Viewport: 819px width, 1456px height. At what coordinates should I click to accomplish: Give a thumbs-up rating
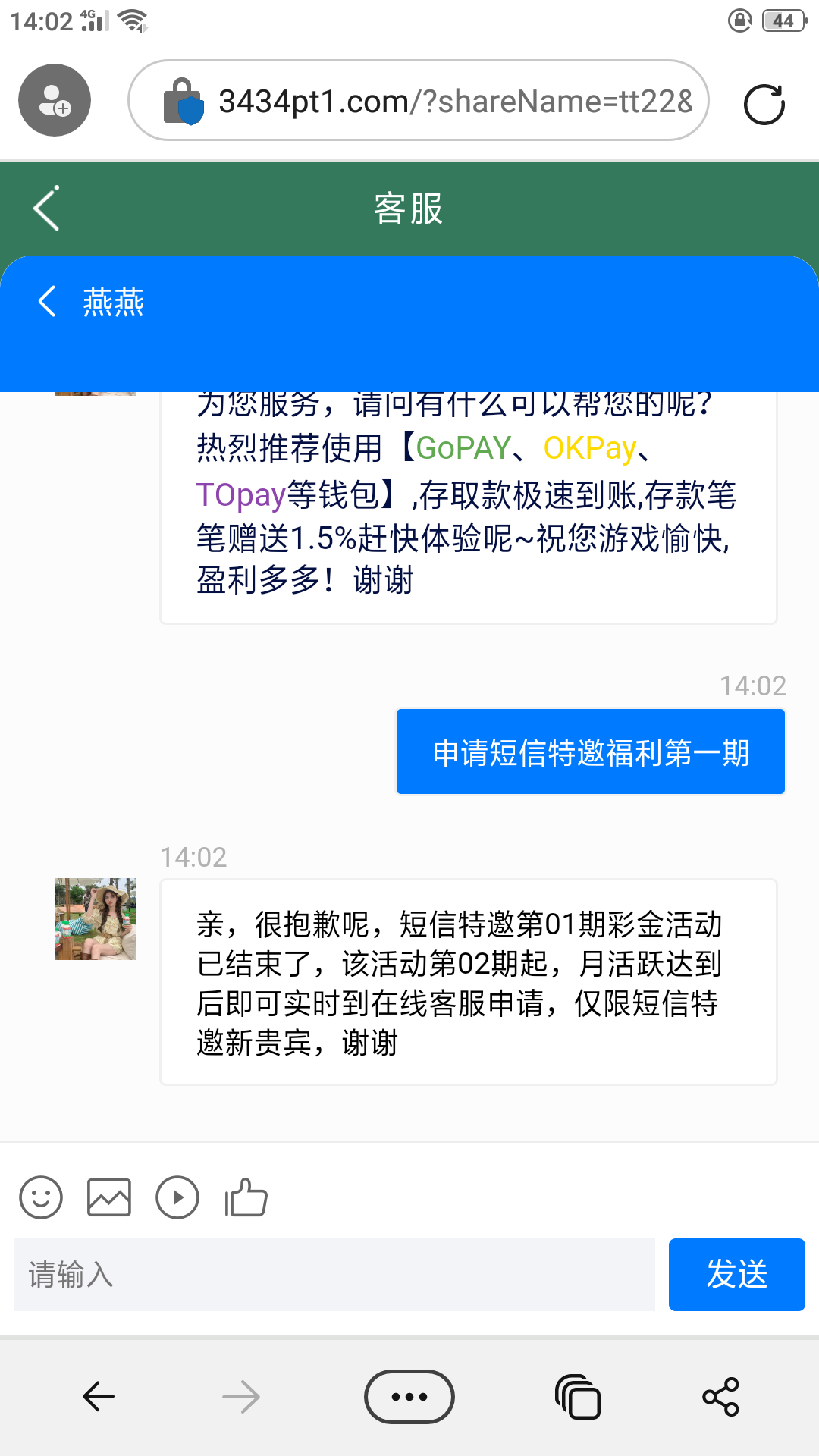[x=246, y=1197]
